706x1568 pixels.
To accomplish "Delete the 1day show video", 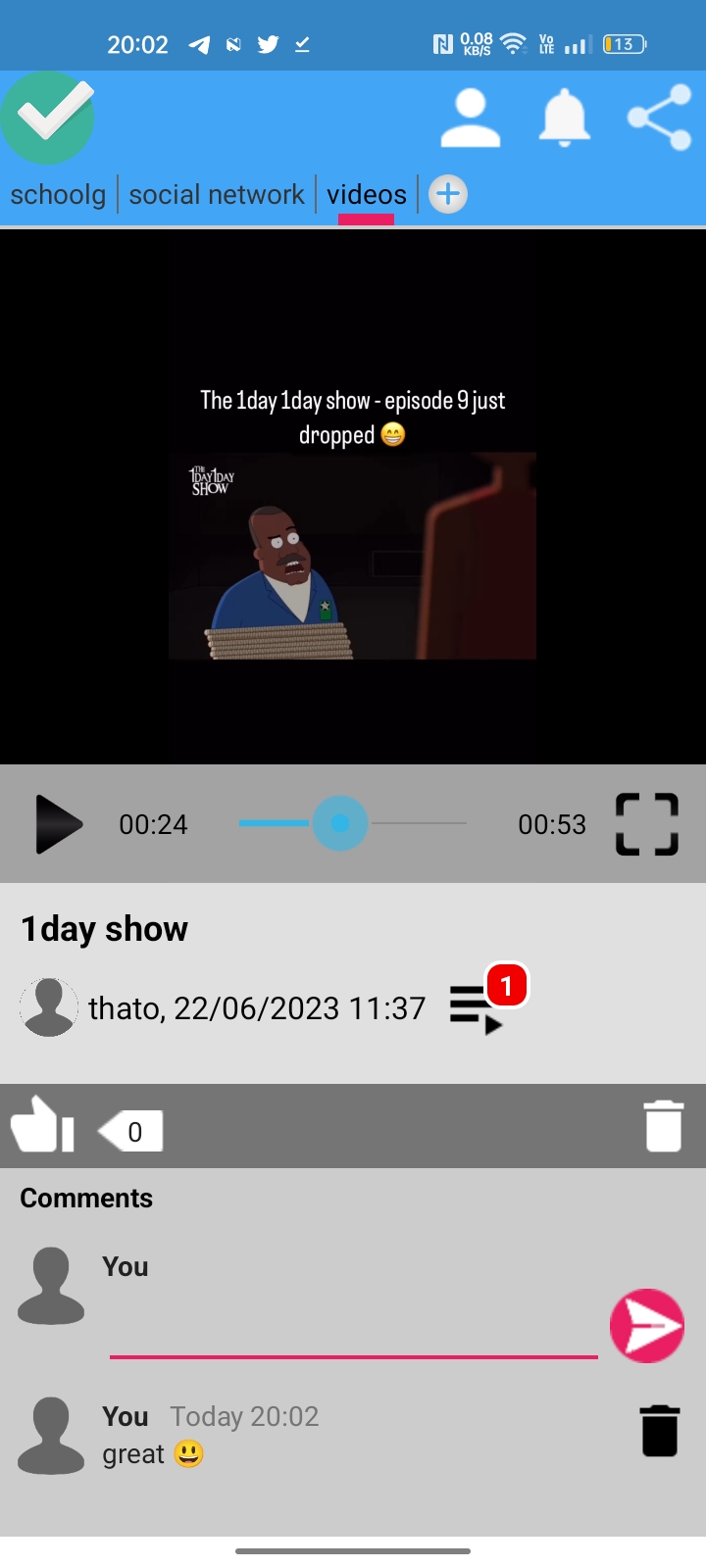I will 663,1125.
